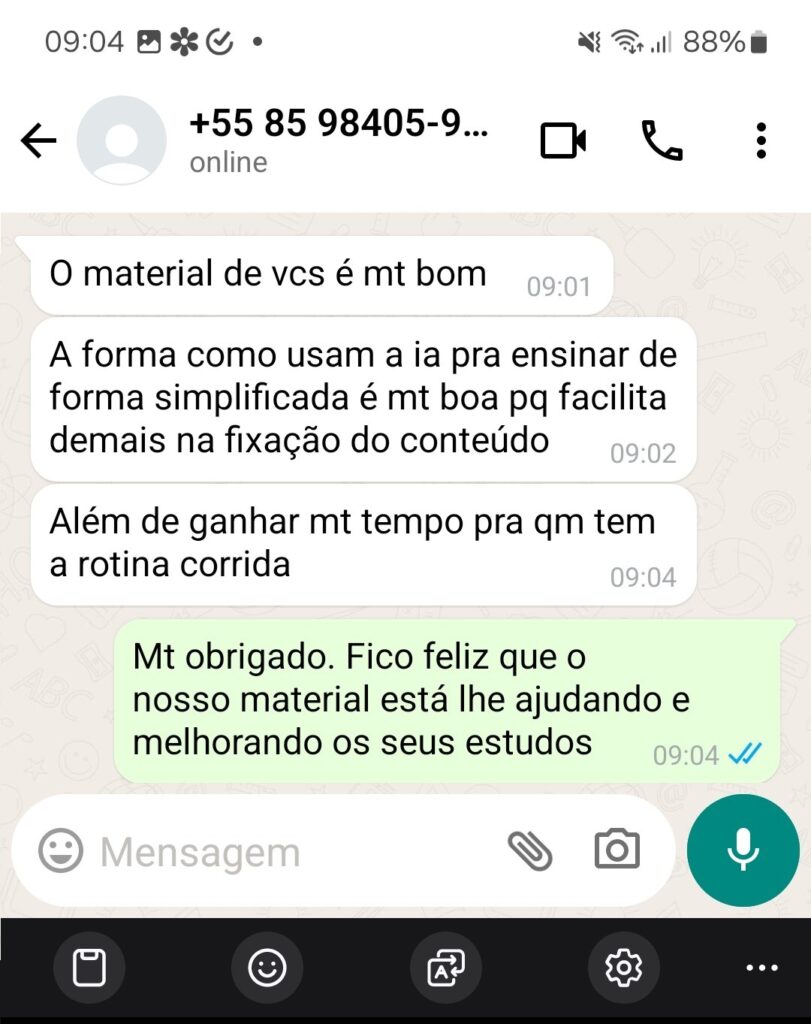Attach a file with the paperclip

tap(530, 851)
